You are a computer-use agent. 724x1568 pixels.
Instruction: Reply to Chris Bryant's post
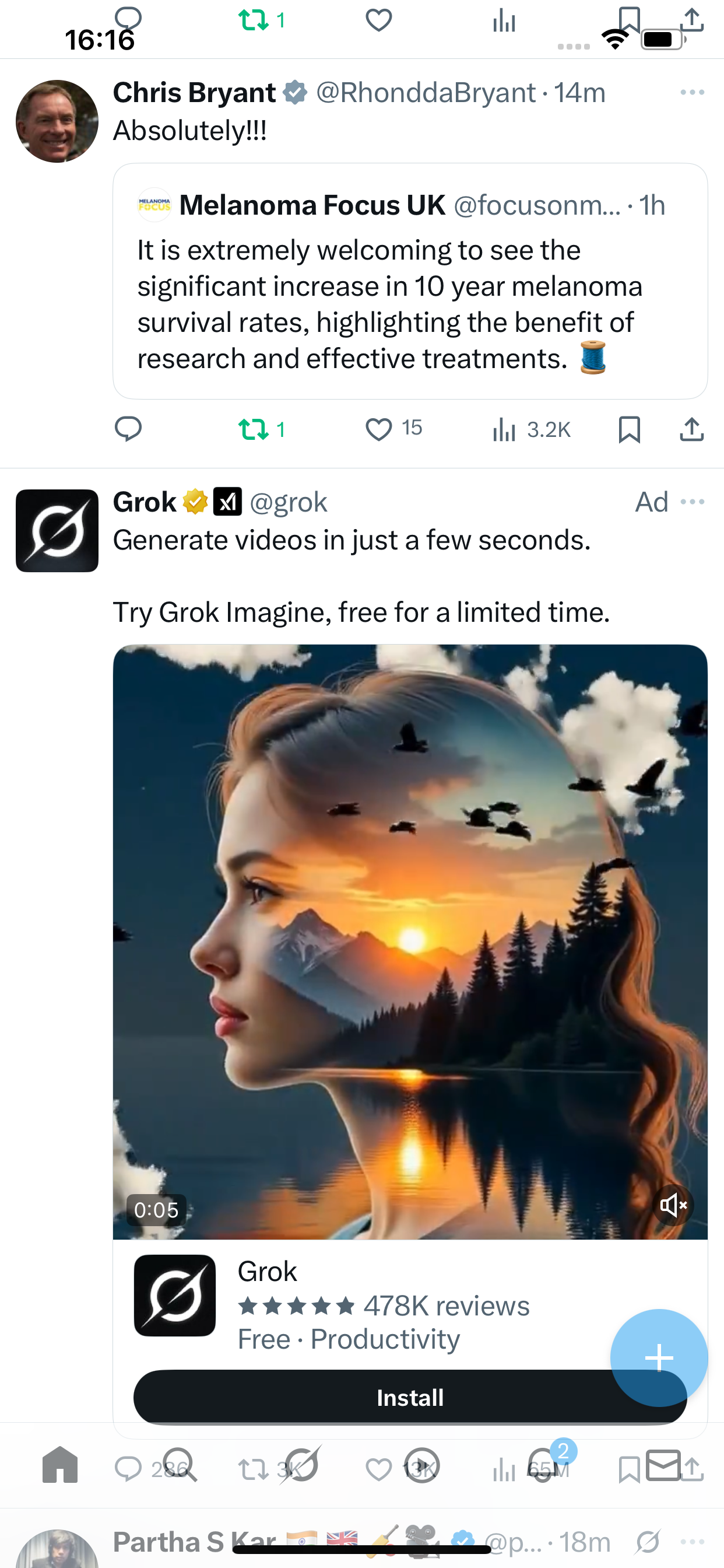point(128,429)
